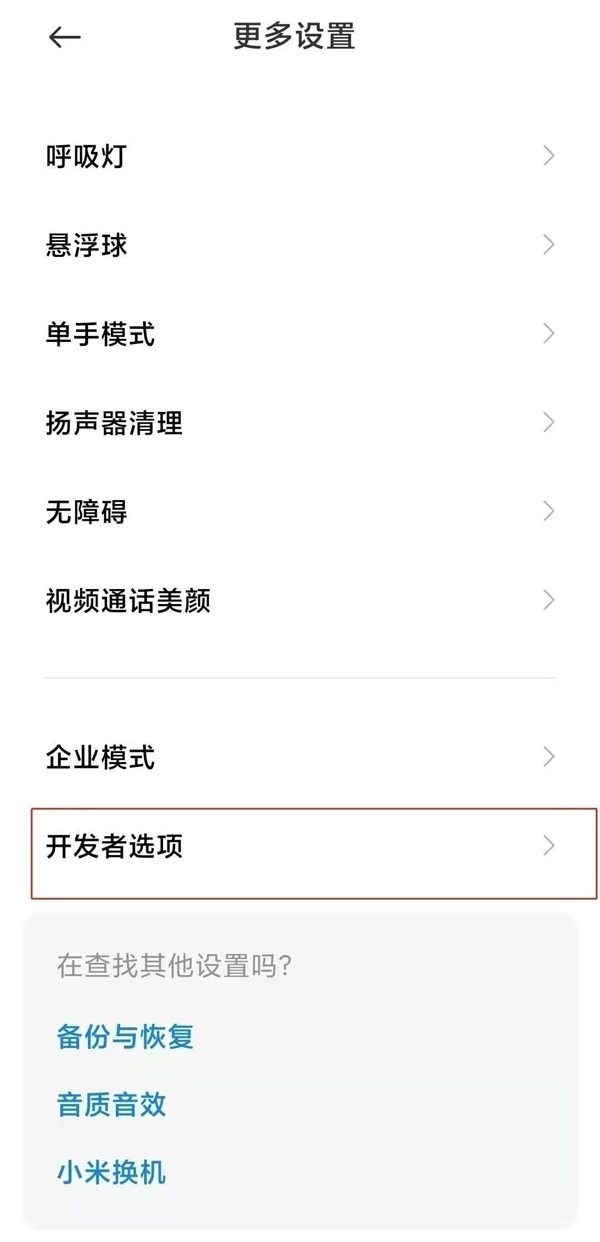Screen dimensions: 600x1242
Task: Go back using the top-left arrow
Action: click(64, 38)
